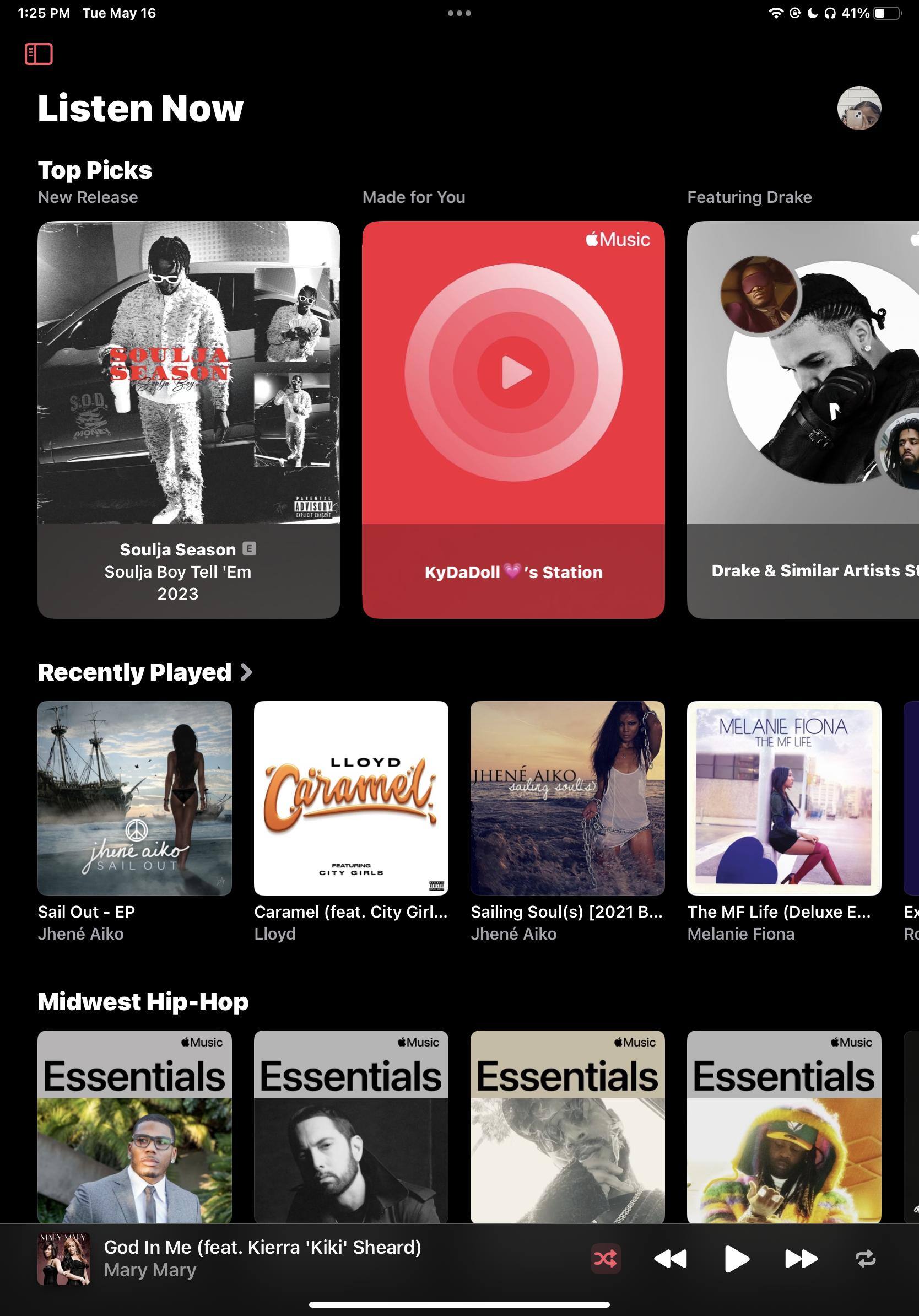Screen dimensions: 919x1316
Task: Play God In Me
Action: (736, 1259)
